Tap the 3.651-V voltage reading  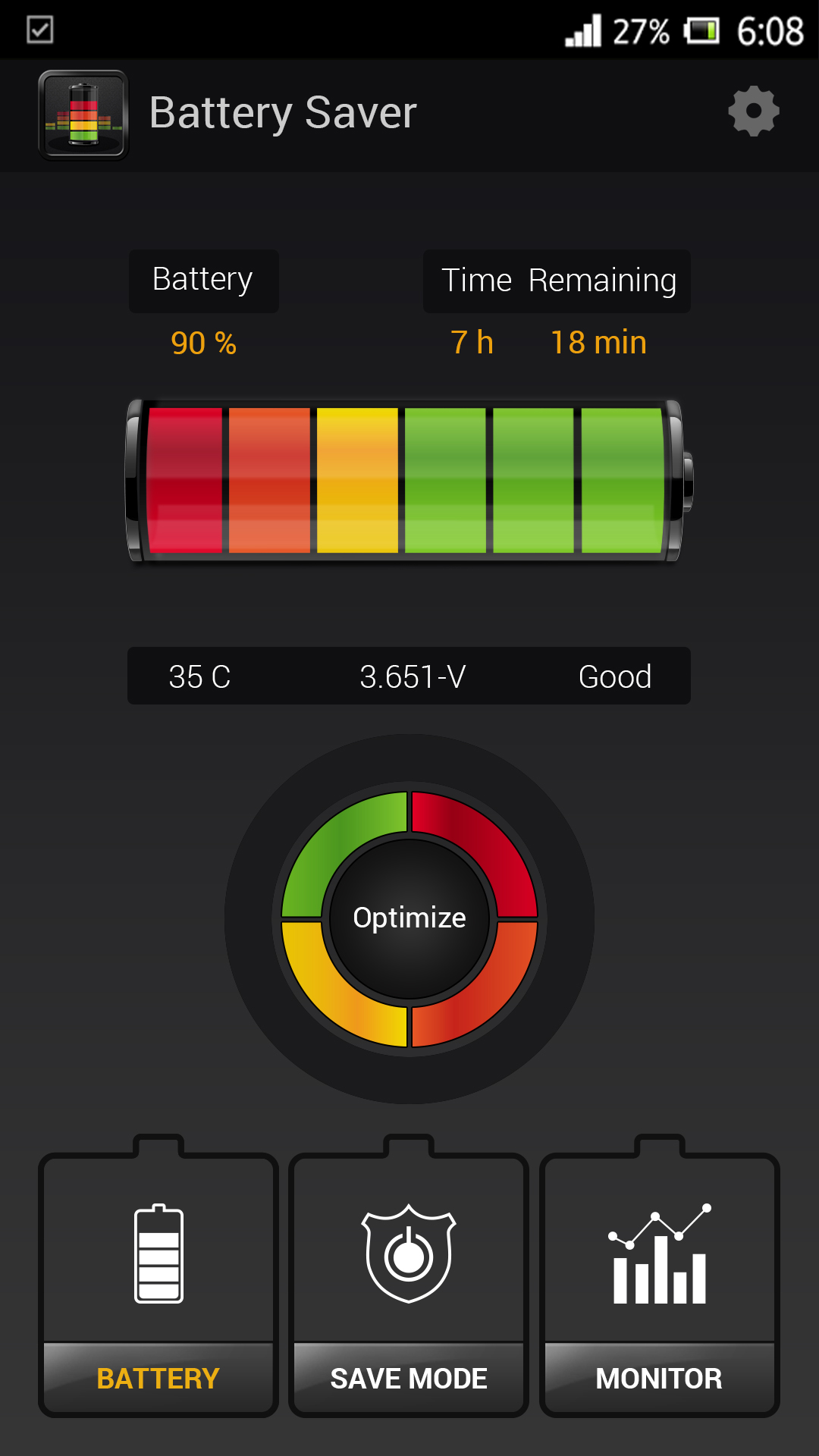(413, 677)
